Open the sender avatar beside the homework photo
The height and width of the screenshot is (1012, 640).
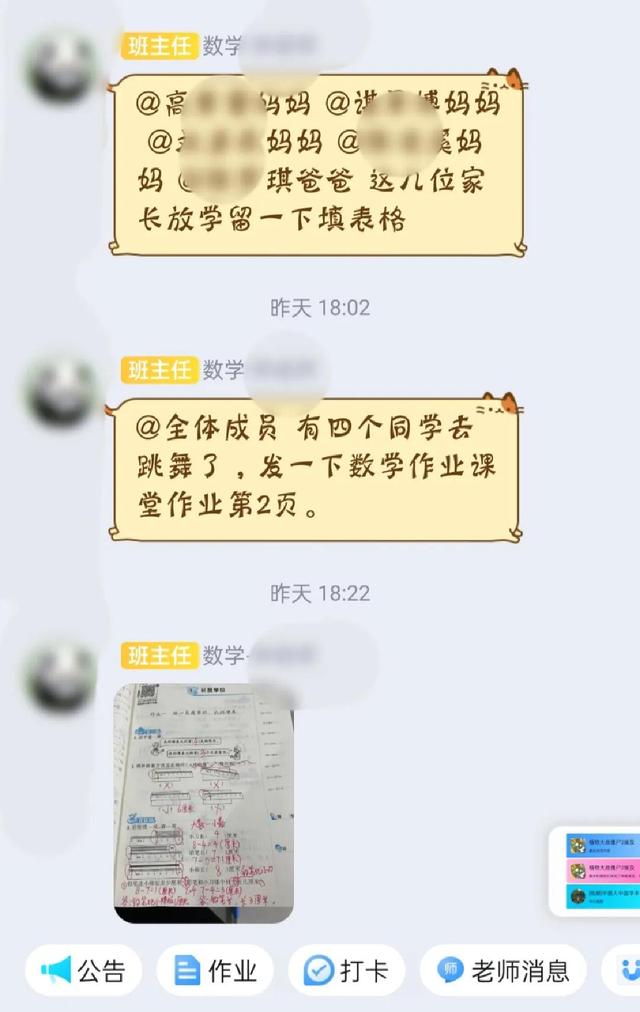pyautogui.click(x=62, y=679)
